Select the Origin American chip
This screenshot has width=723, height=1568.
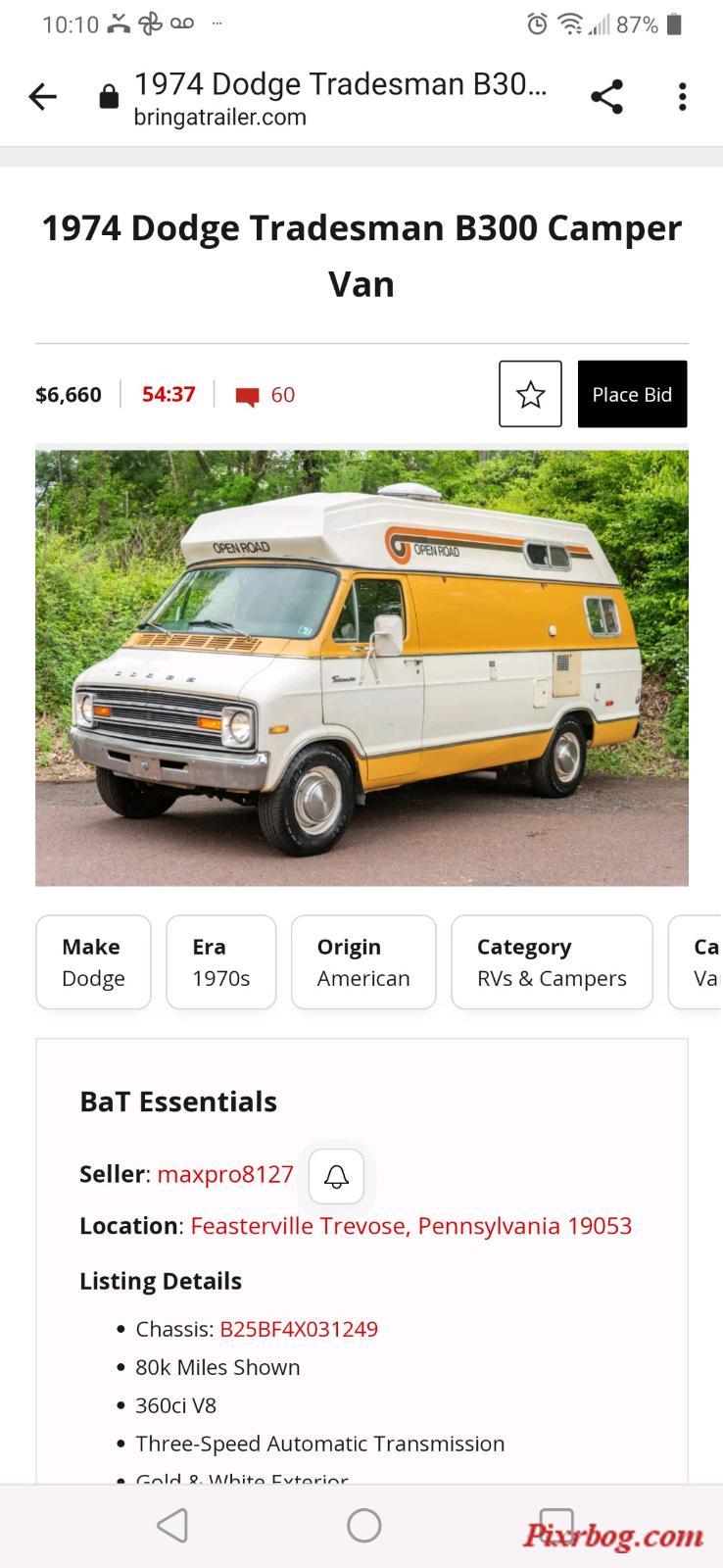362,961
